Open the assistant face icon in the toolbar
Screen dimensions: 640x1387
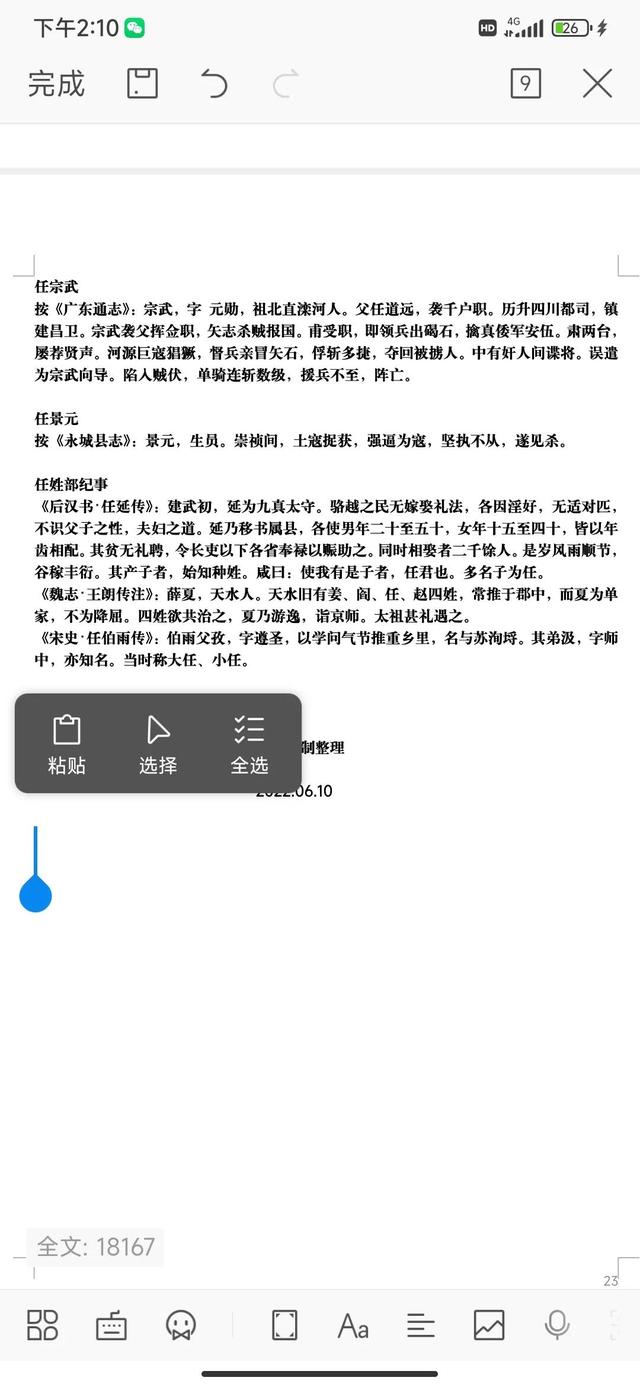pyautogui.click(x=180, y=1326)
